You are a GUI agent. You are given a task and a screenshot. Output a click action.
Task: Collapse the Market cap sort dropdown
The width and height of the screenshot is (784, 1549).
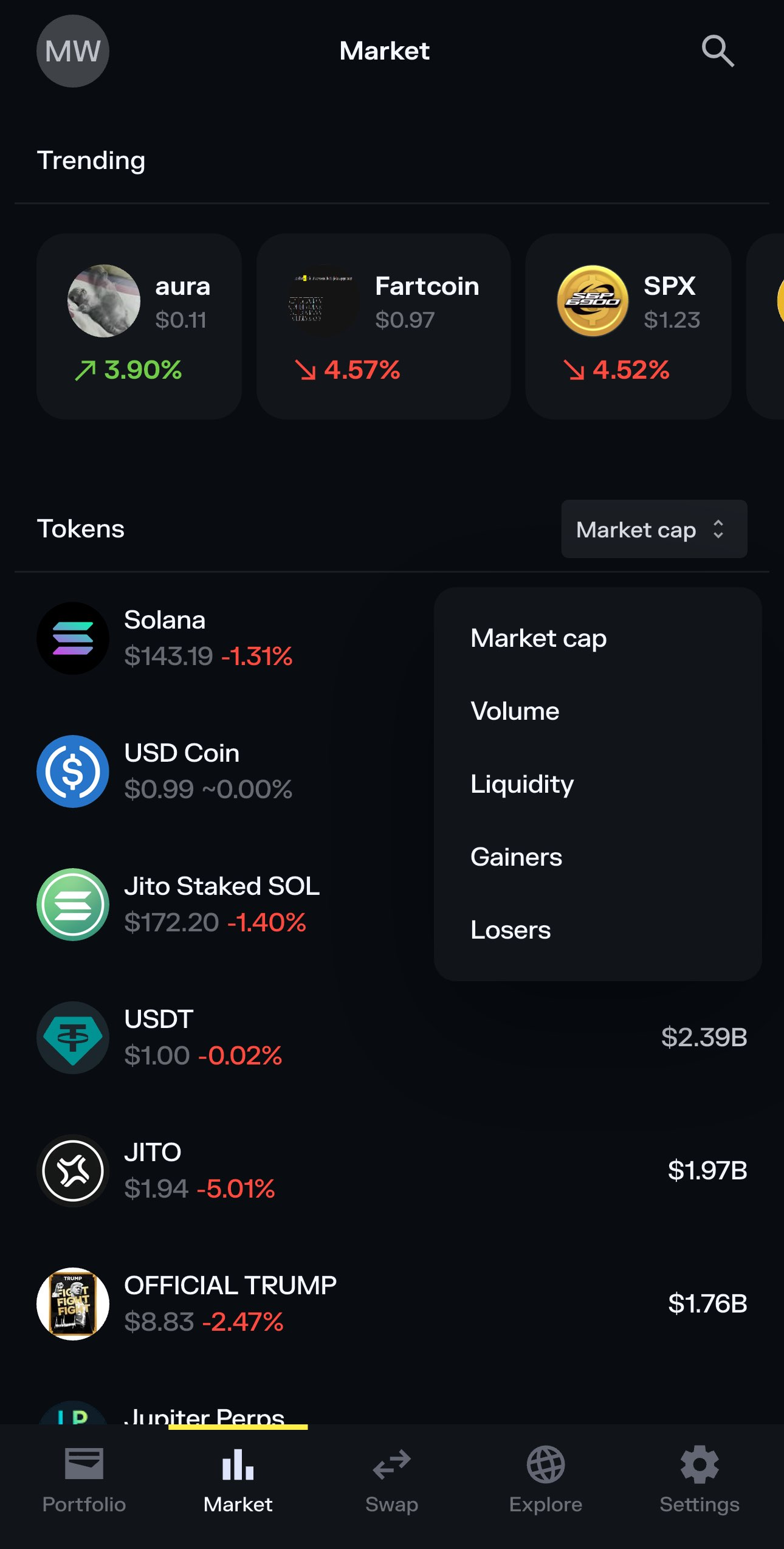[654, 529]
